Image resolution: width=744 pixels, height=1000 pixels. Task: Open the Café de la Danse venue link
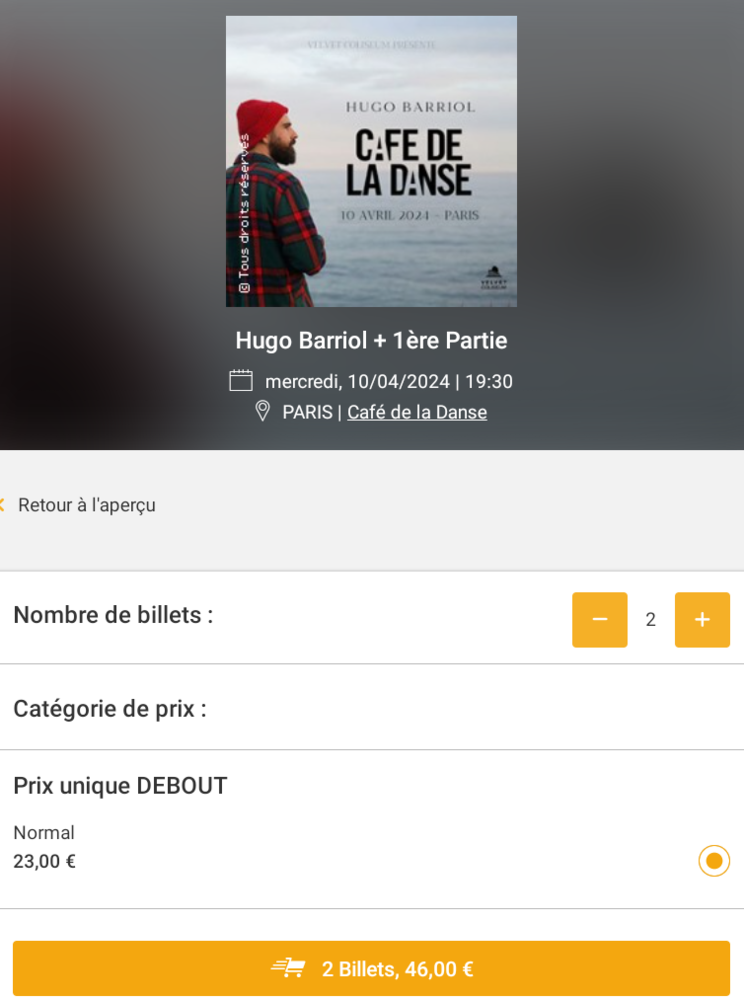417,412
